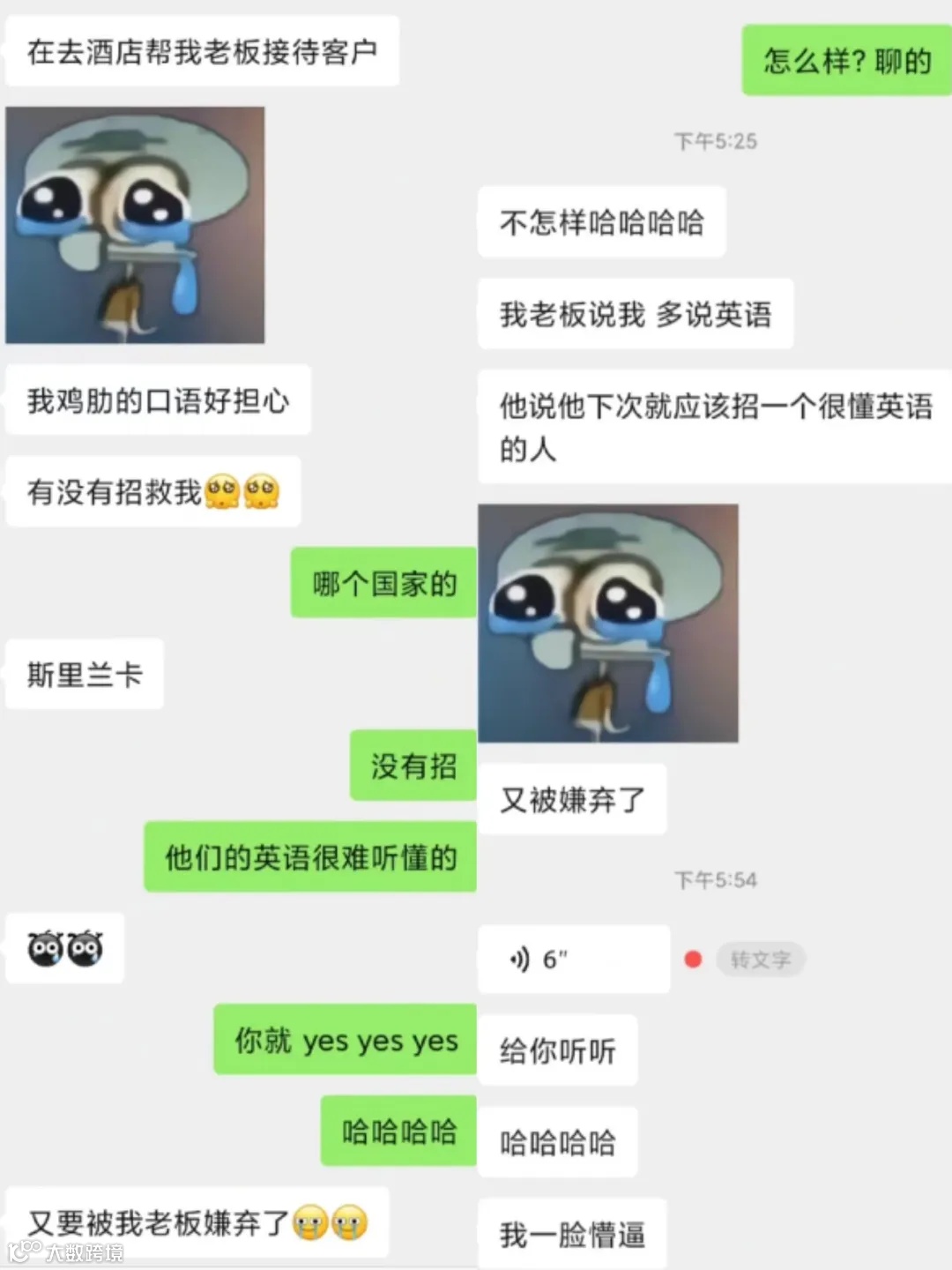This screenshot has height=1270, width=952.
Task: Tap the 他们的英语很难听懂的 green bubble
Action: pos(310,855)
